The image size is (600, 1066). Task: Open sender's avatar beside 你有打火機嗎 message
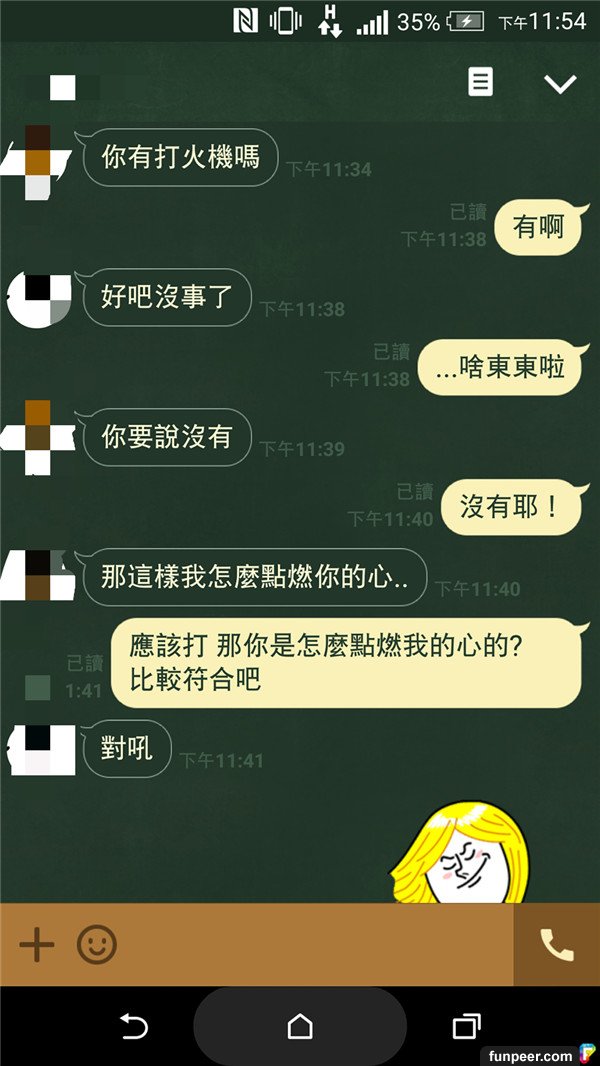pyautogui.click(x=38, y=162)
